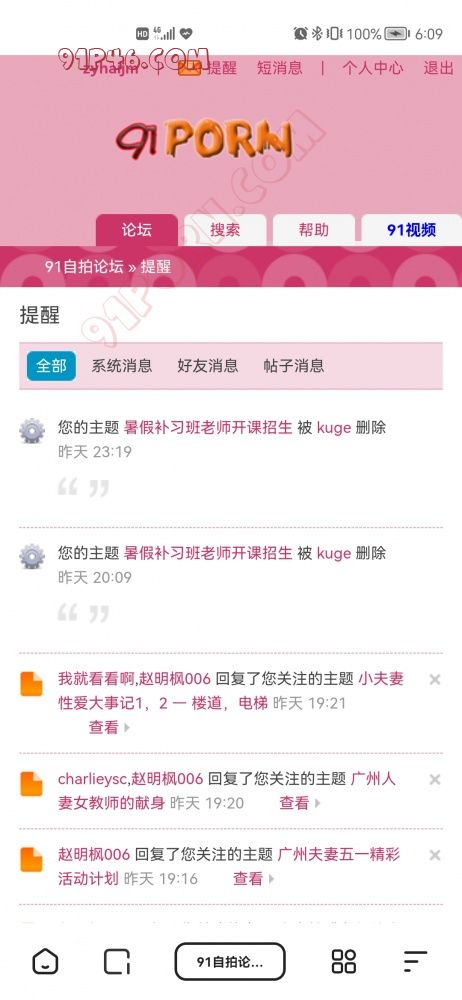Open kuge's profile in the 23:19 notice

pyautogui.click(x=334, y=427)
